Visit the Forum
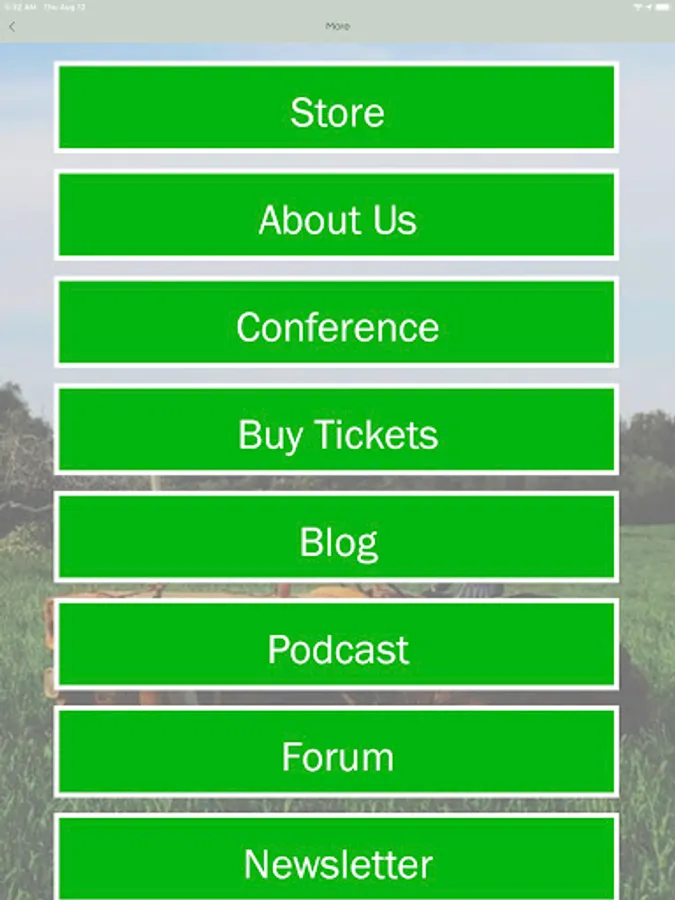The image size is (675, 900). point(337,752)
